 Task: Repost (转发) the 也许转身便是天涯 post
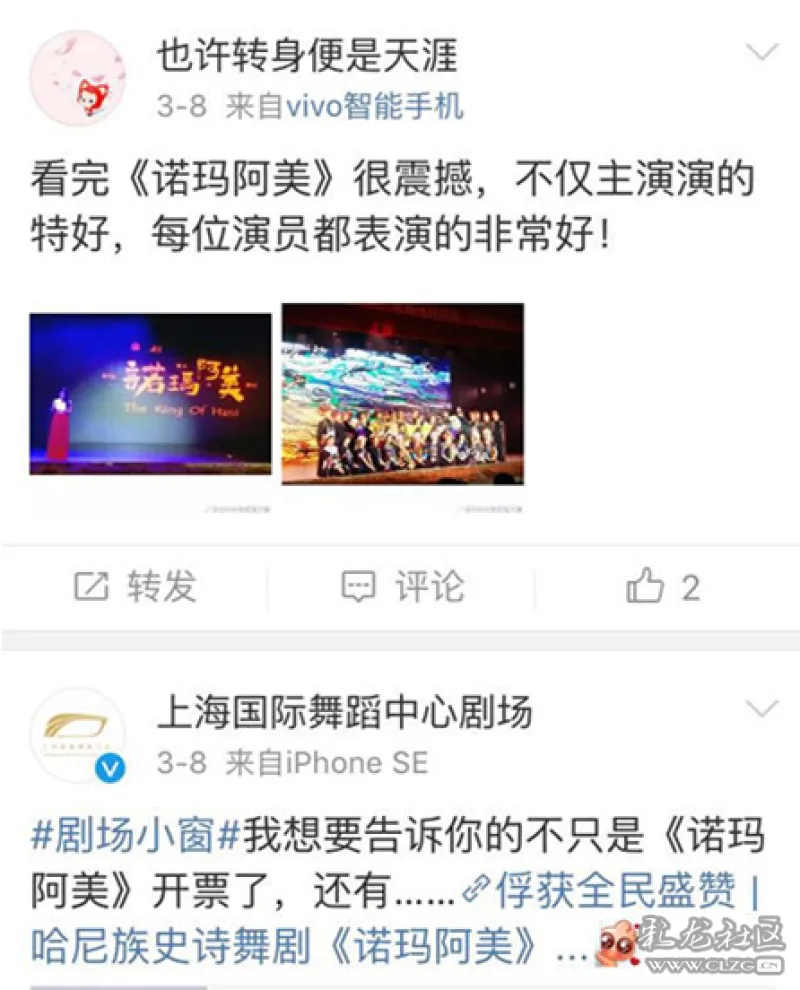(135, 587)
